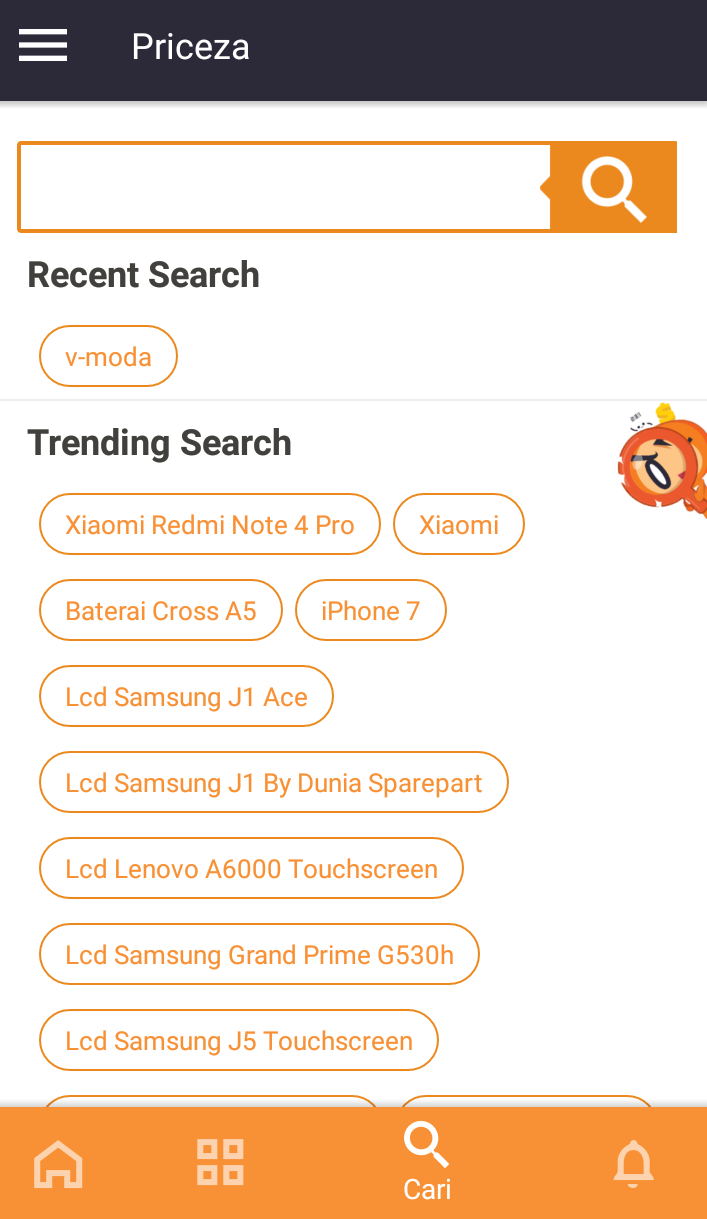Search Lcd Samsung J5 Touchscreen
This screenshot has height=1219, width=707.
pos(239,1040)
